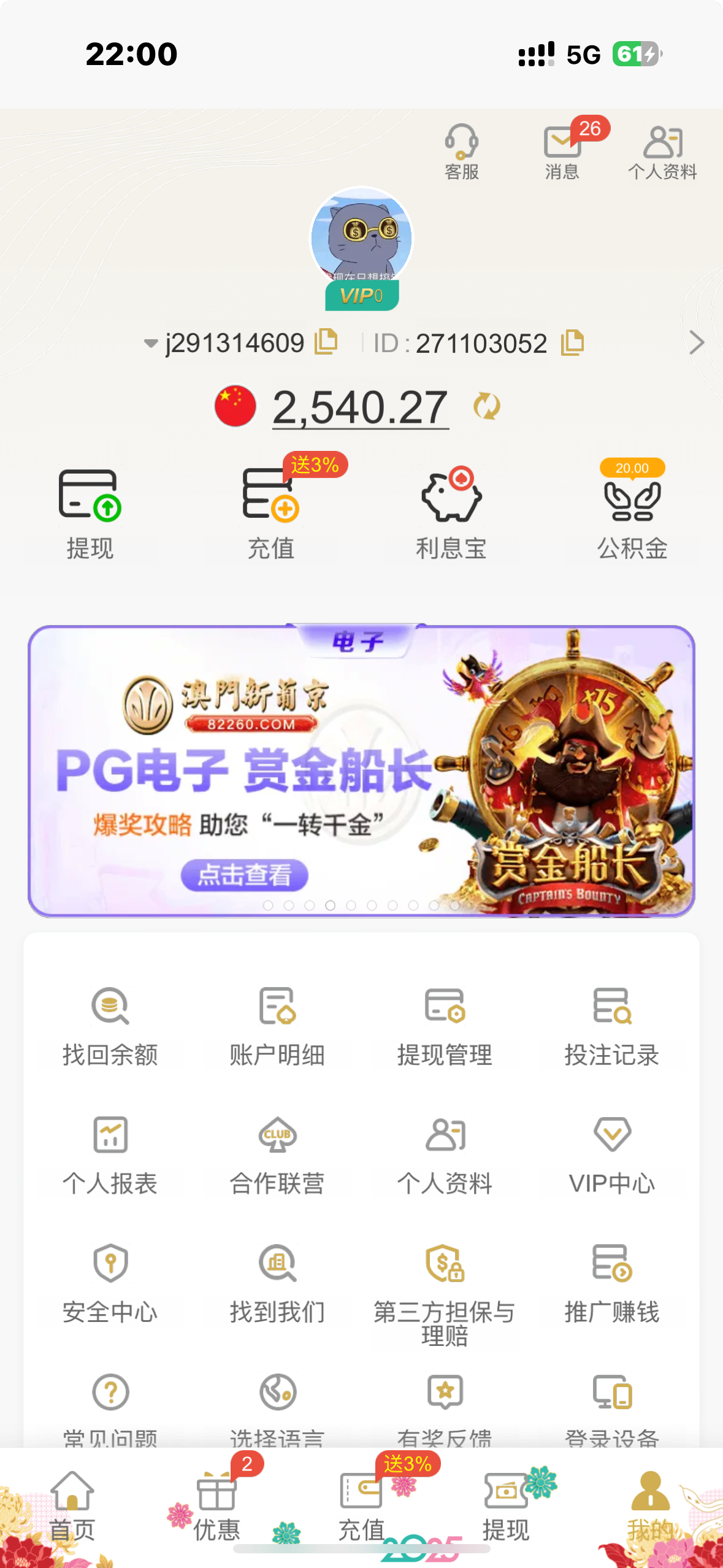
Task: Open the 消息 messages inbox
Action: click(562, 152)
